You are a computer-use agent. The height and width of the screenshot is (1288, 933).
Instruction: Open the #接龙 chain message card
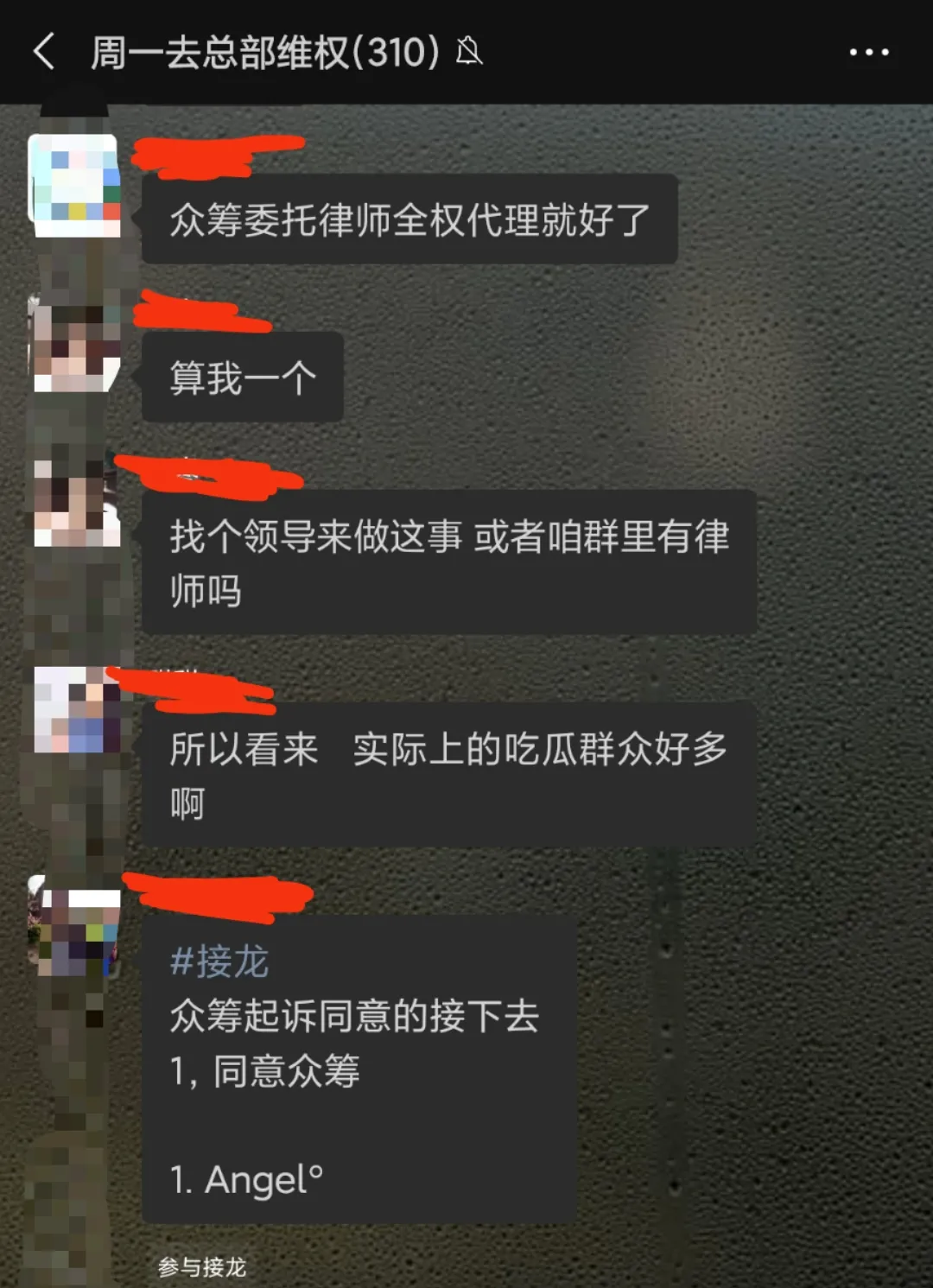point(359,1069)
